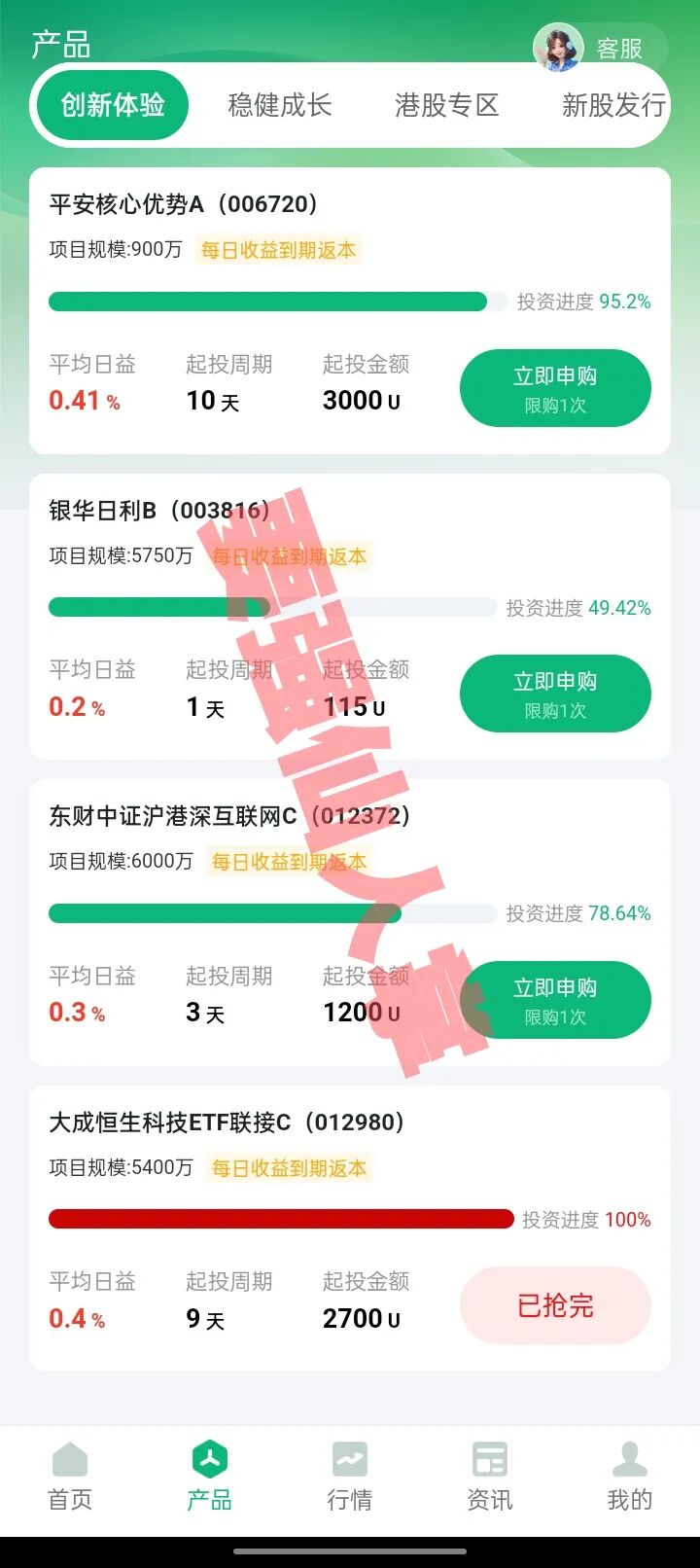Tap 立即申购 for 平安核心优势A
Screen dimensions: 700x1568
point(555,388)
